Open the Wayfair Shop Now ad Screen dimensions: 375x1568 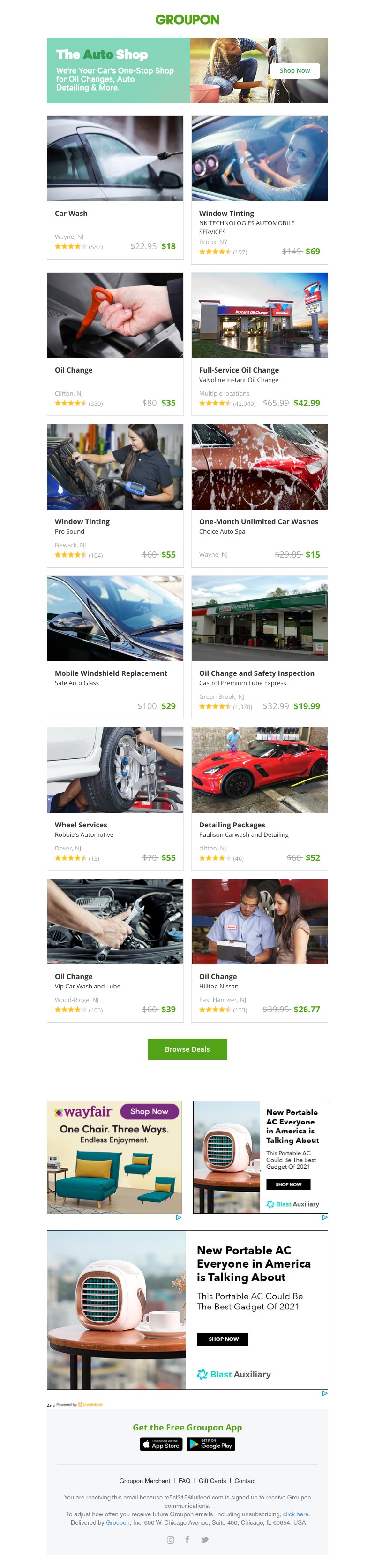150,1111
